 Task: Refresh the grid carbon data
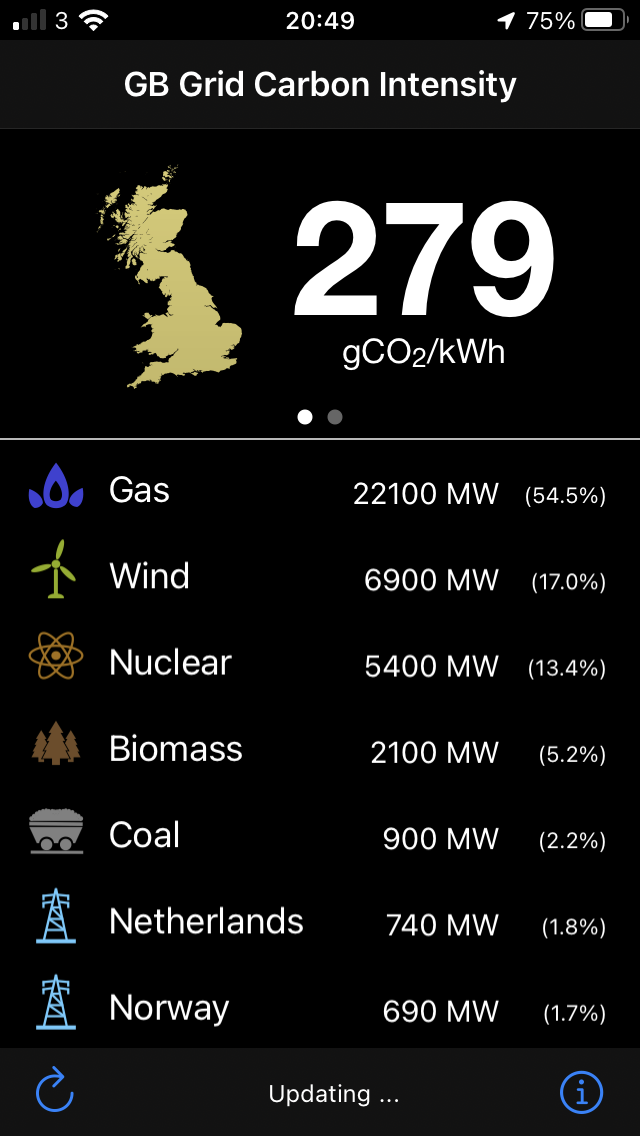[55, 1092]
